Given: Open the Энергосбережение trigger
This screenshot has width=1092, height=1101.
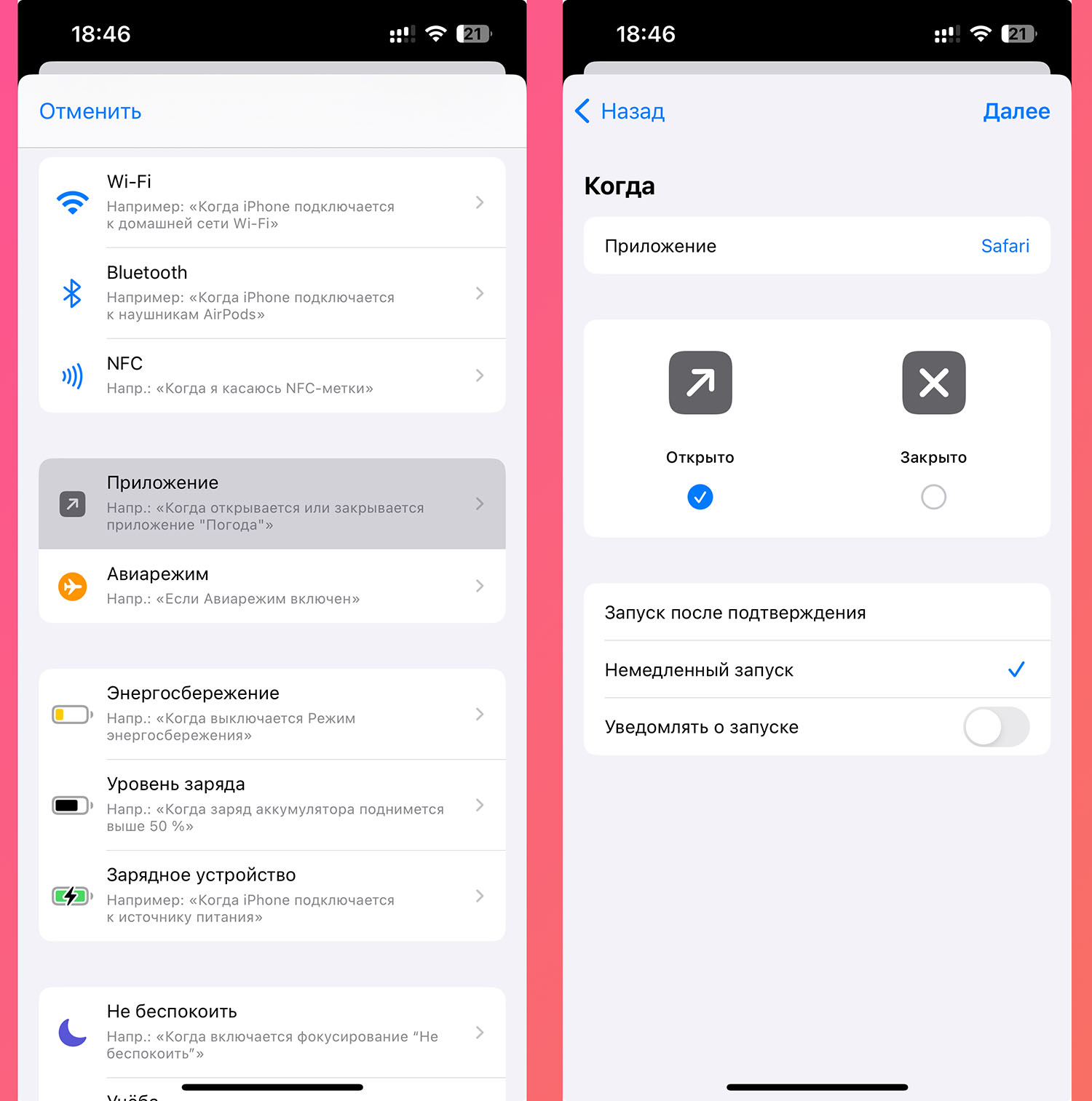Looking at the screenshot, I should coord(272,714).
